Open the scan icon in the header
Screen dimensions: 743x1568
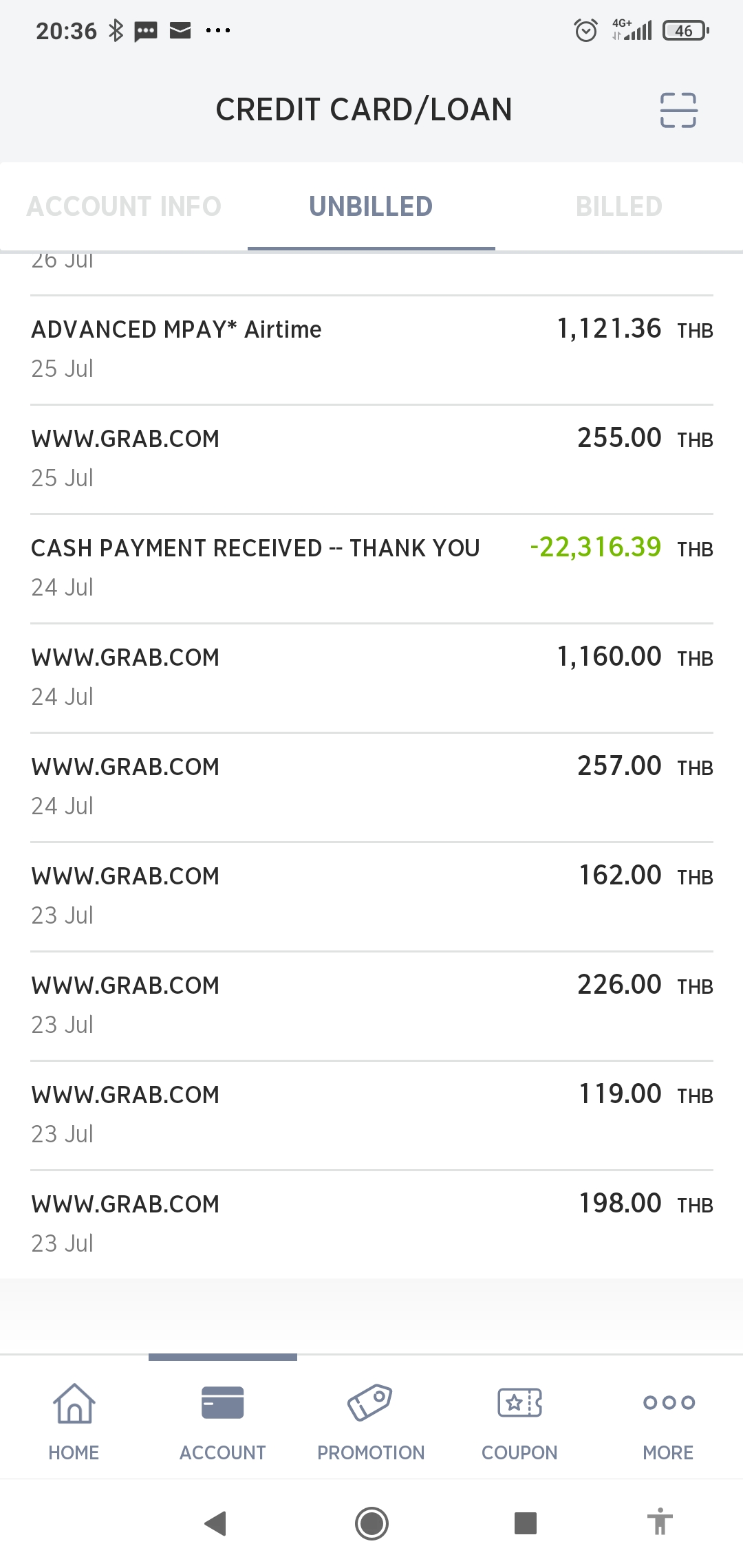pos(678,110)
